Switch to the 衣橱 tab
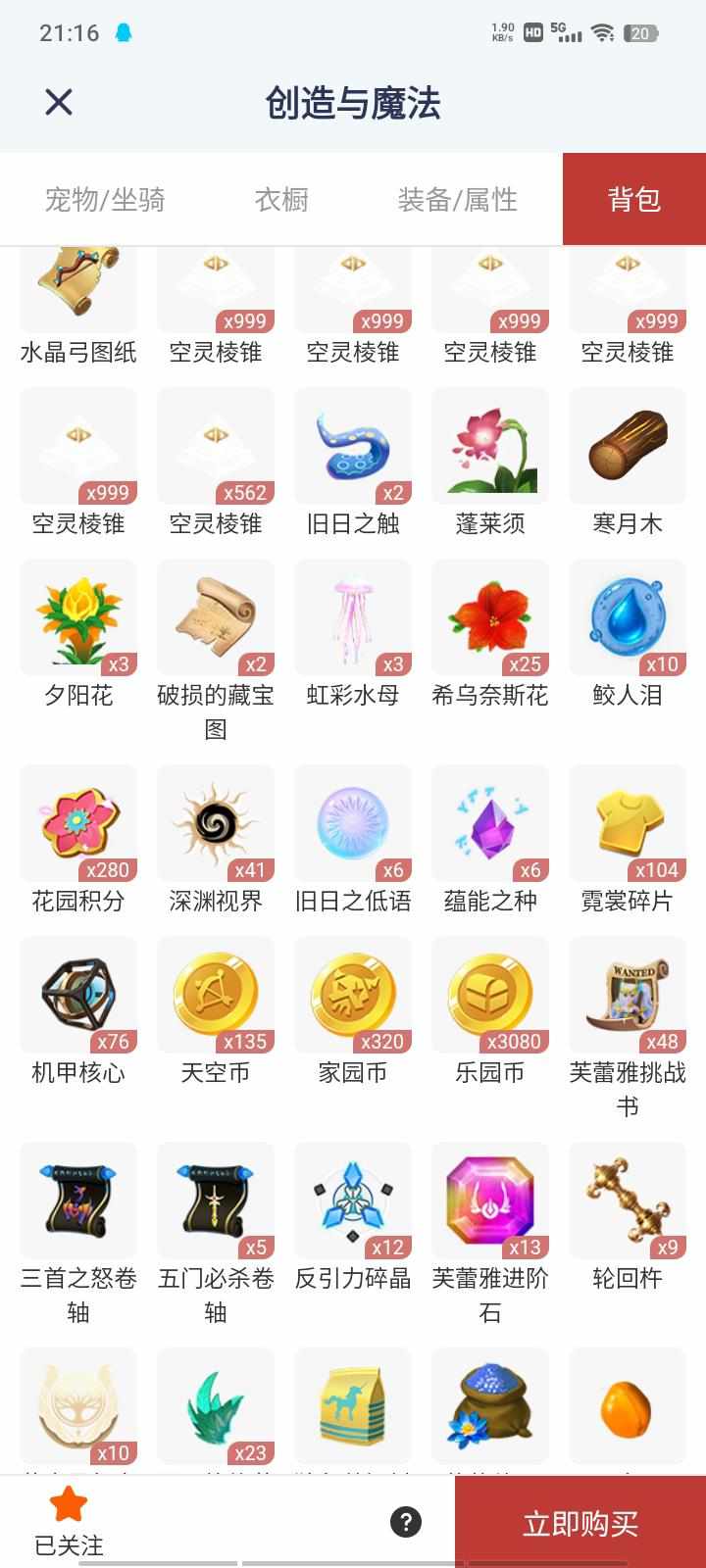Image resolution: width=706 pixels, height=1568 pixels. 281,200
